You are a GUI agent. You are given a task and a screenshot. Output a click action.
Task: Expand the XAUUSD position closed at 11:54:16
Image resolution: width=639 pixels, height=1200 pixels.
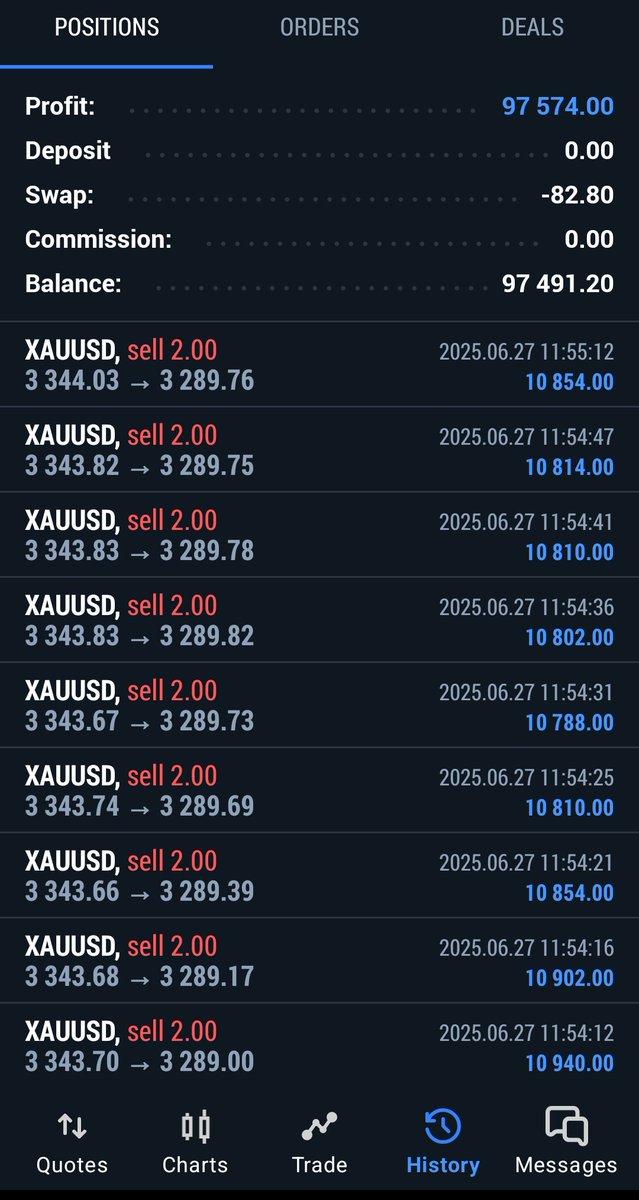click(319, 961)
